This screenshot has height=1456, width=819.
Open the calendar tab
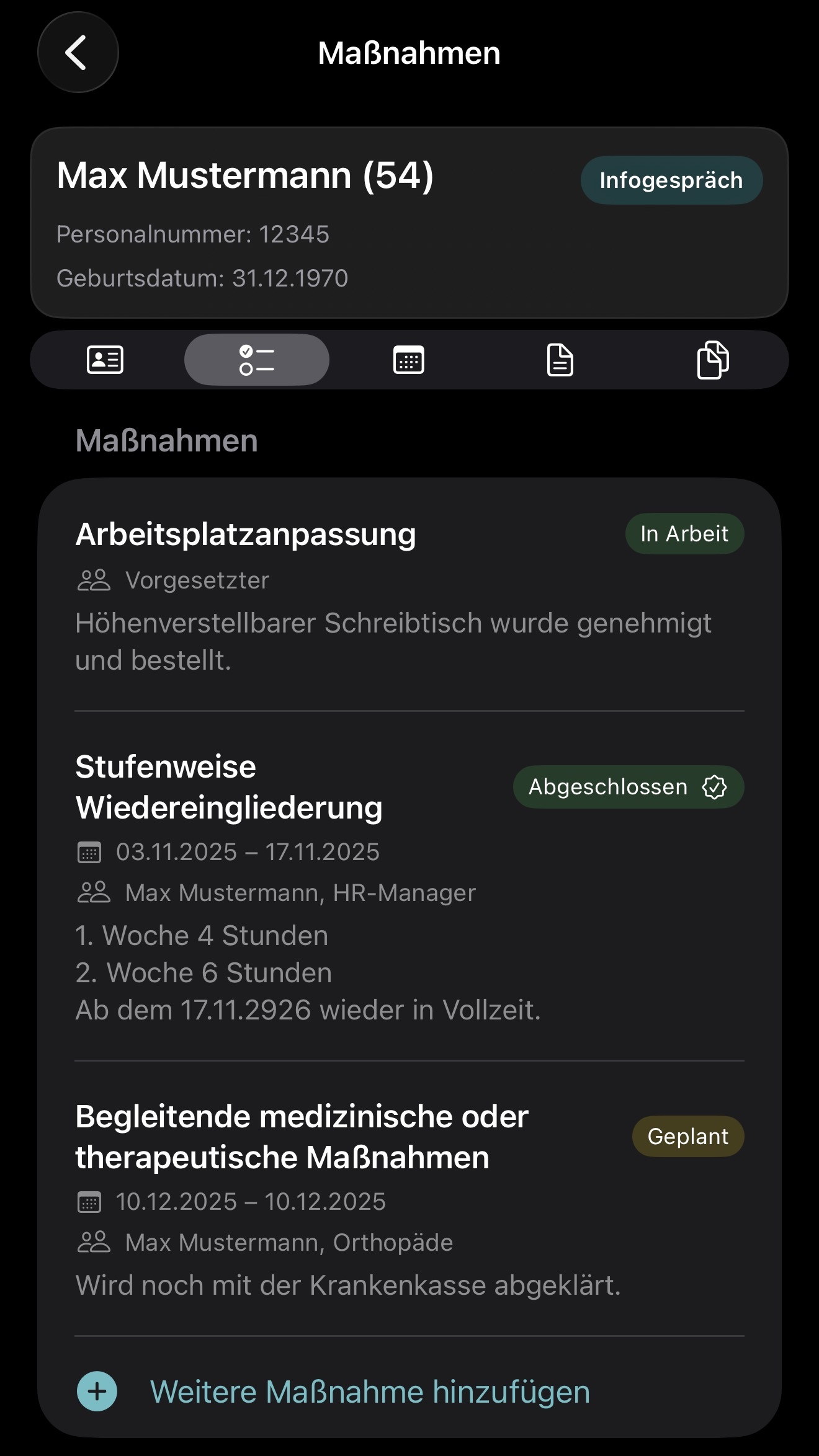[x=409, y=360]
